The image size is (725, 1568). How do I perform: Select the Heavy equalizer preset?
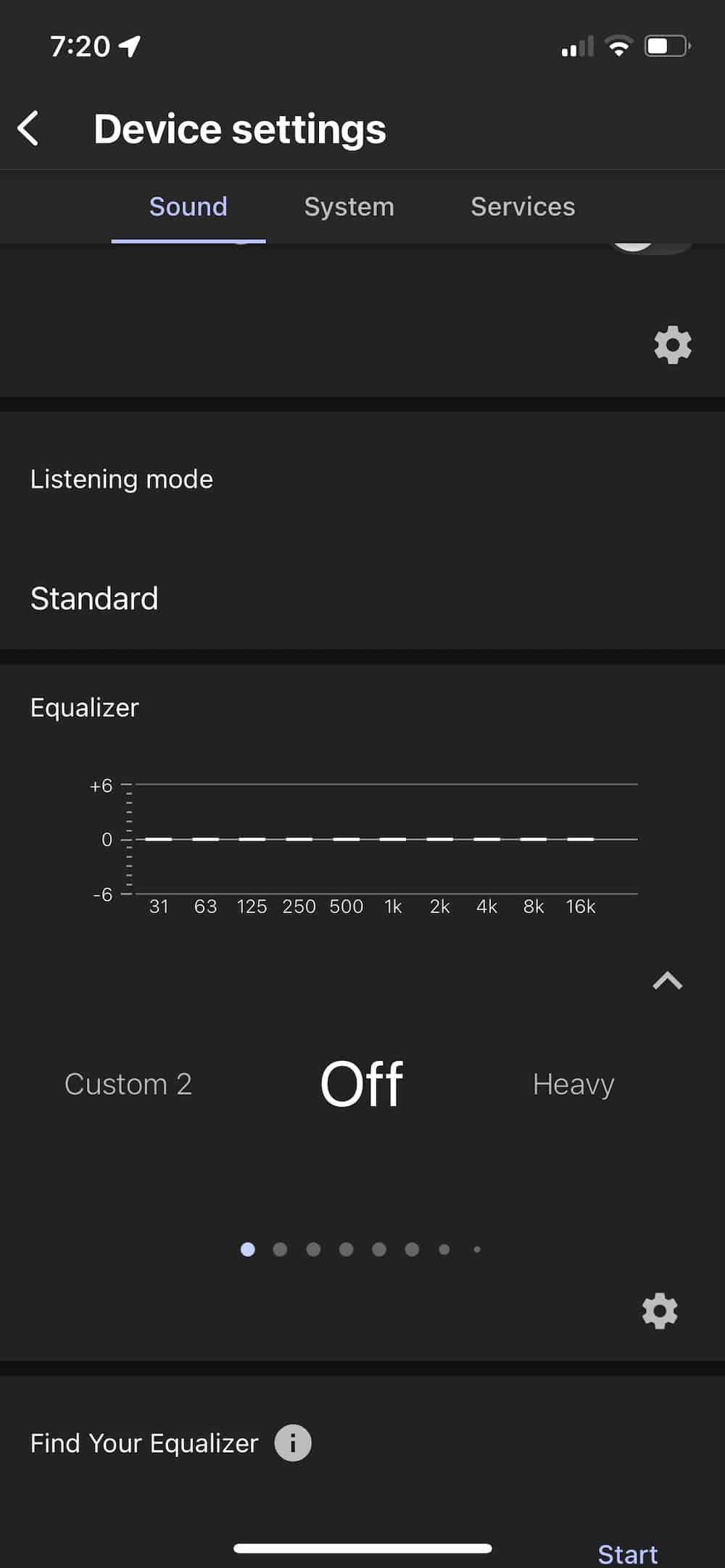[573, 1085]
